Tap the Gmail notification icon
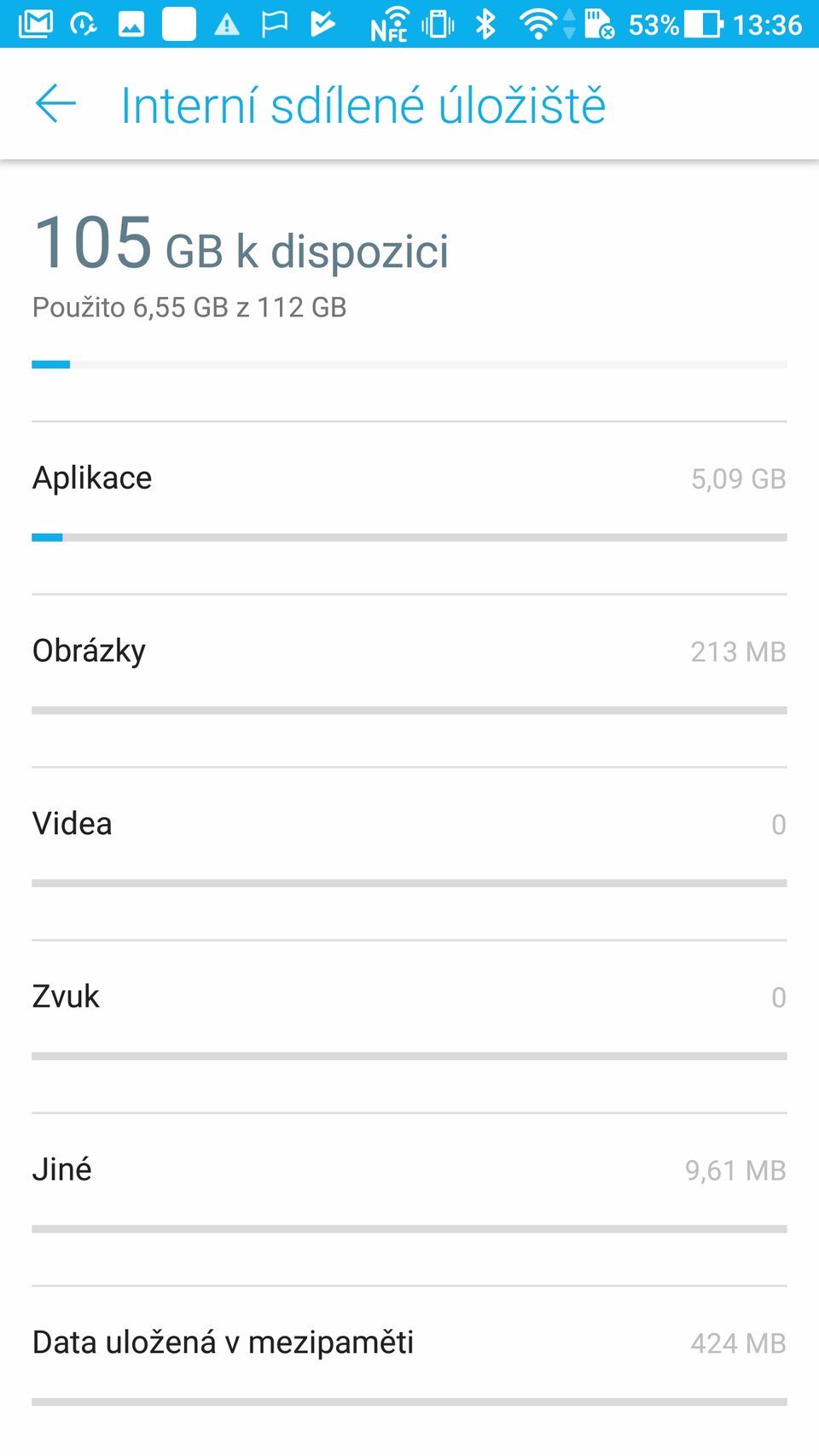This screenshot has height=1456, width=819. click(x=38, y=23)
